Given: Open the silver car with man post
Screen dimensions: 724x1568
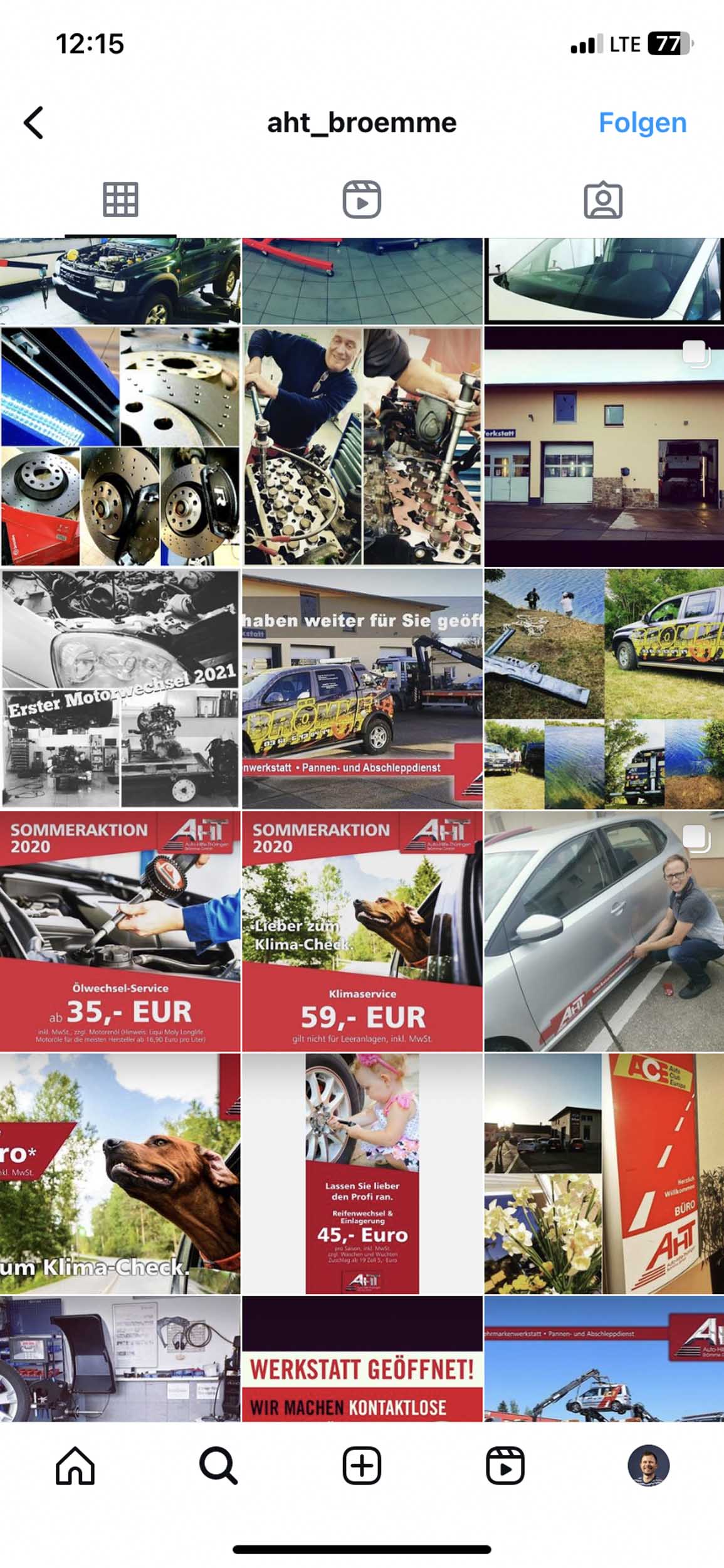Looking at the screenshot, I should tap(604, 931).
